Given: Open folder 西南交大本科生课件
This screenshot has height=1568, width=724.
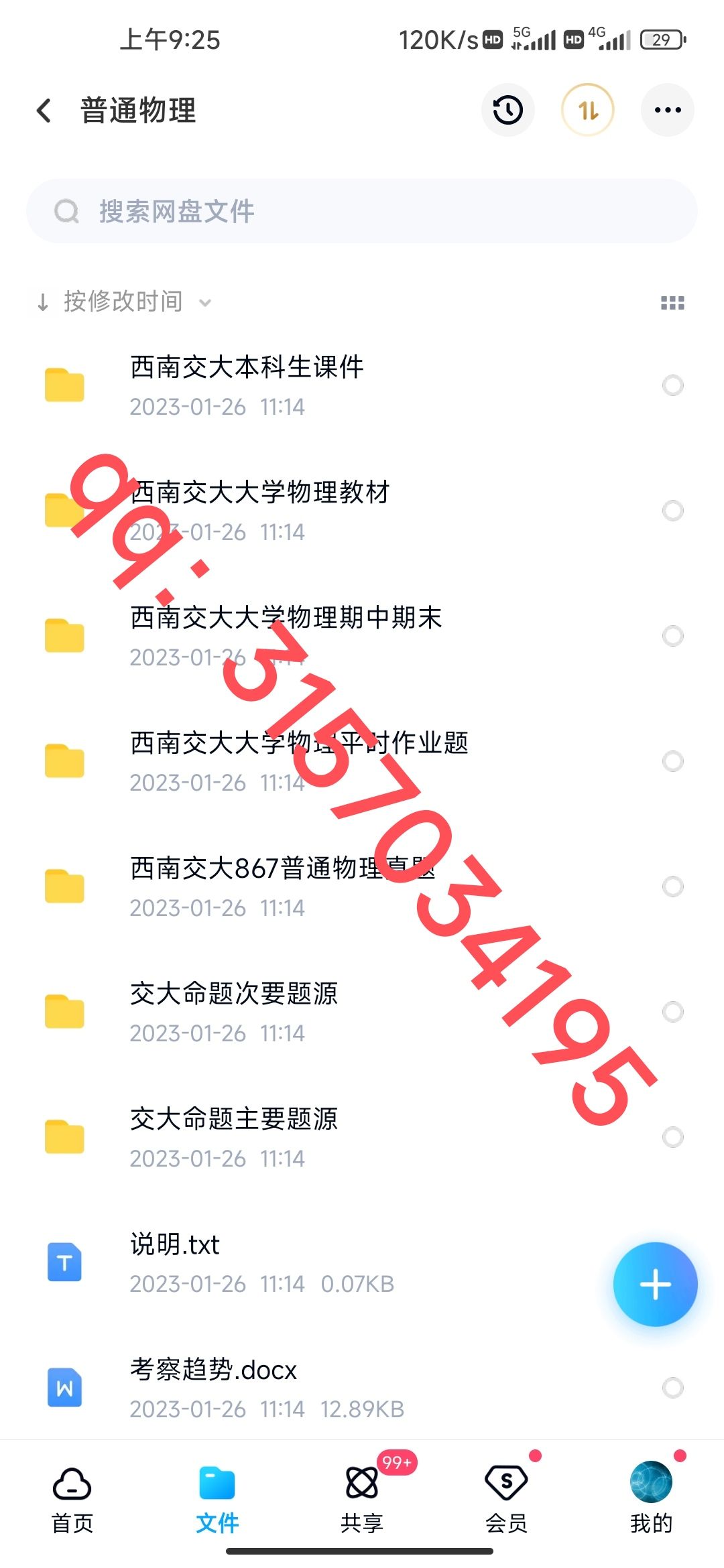Looking at the screenshot, I should point(247,385).
